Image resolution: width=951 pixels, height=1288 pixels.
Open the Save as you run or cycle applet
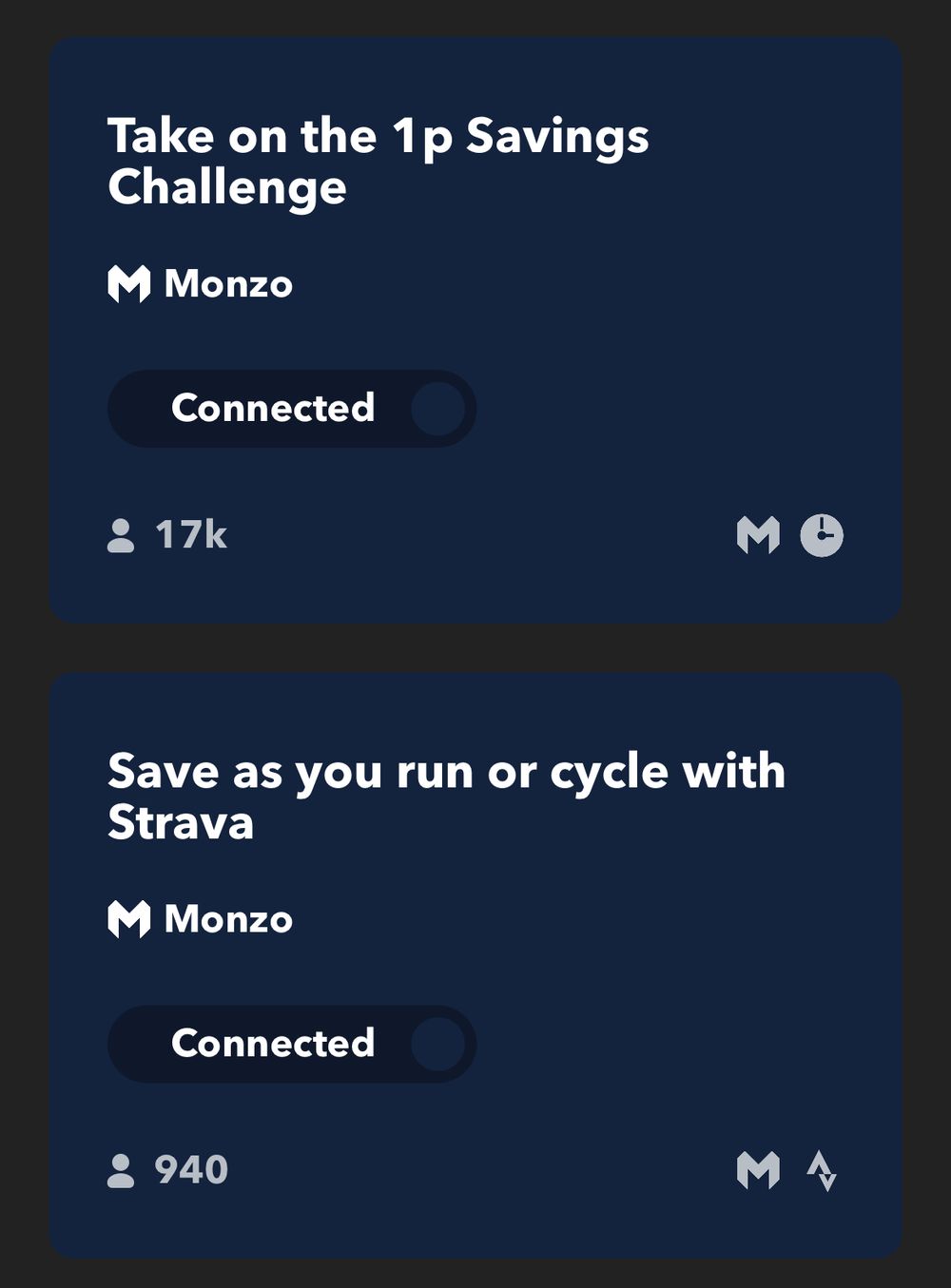click(447, 797)
